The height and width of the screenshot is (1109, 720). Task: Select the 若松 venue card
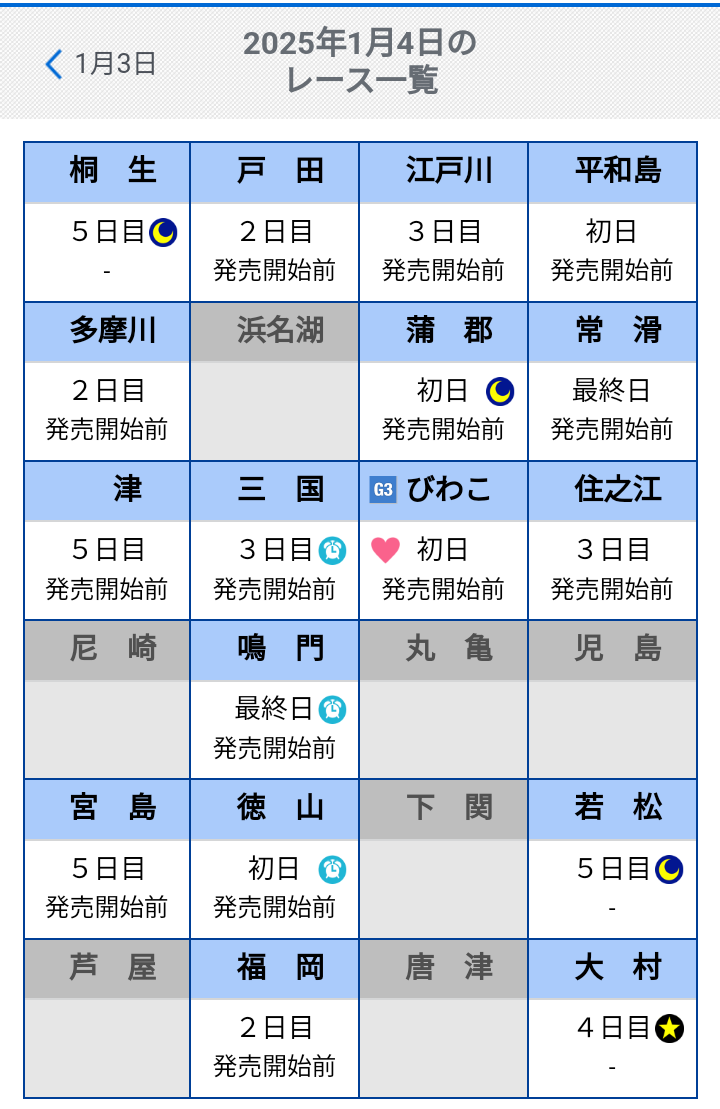[x=612, y=858]
